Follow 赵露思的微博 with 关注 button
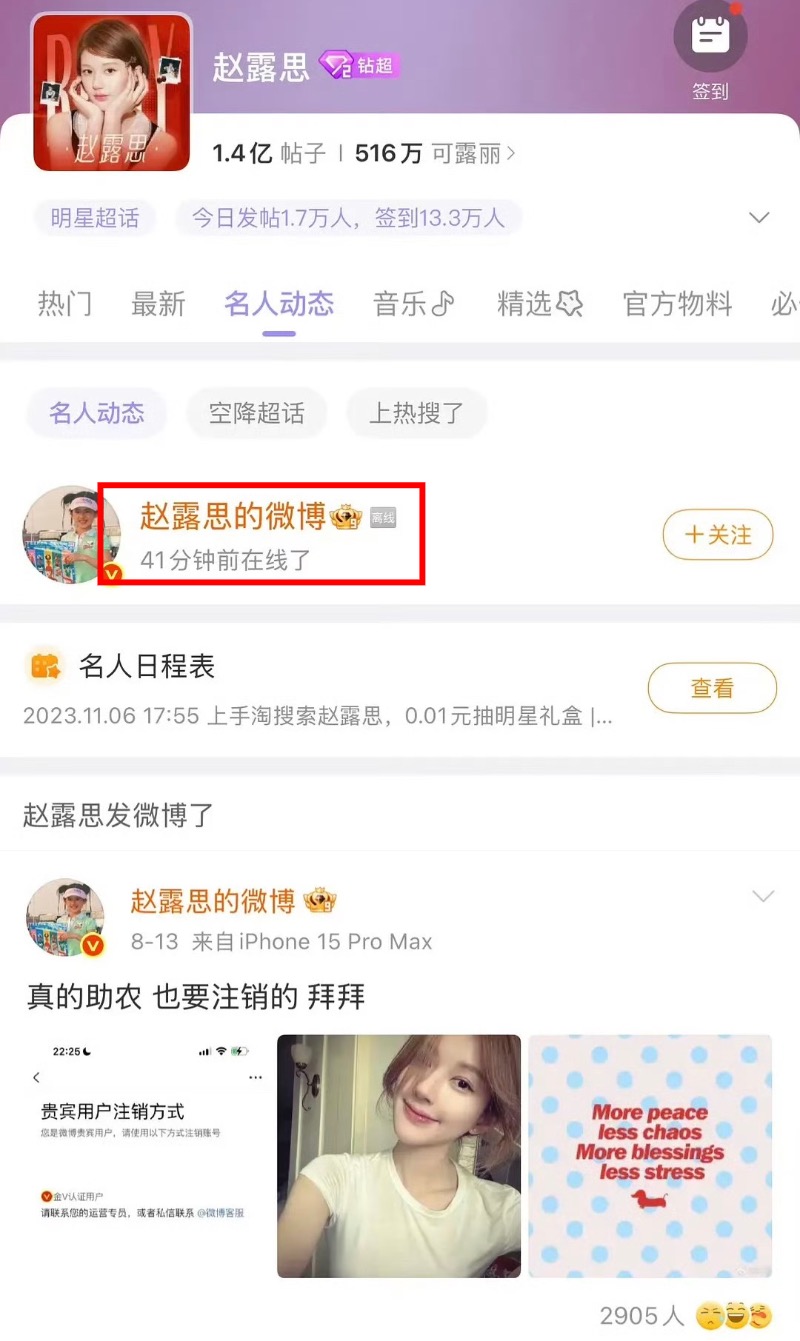This screenshot has height=1341, width=800. (718, 535)
